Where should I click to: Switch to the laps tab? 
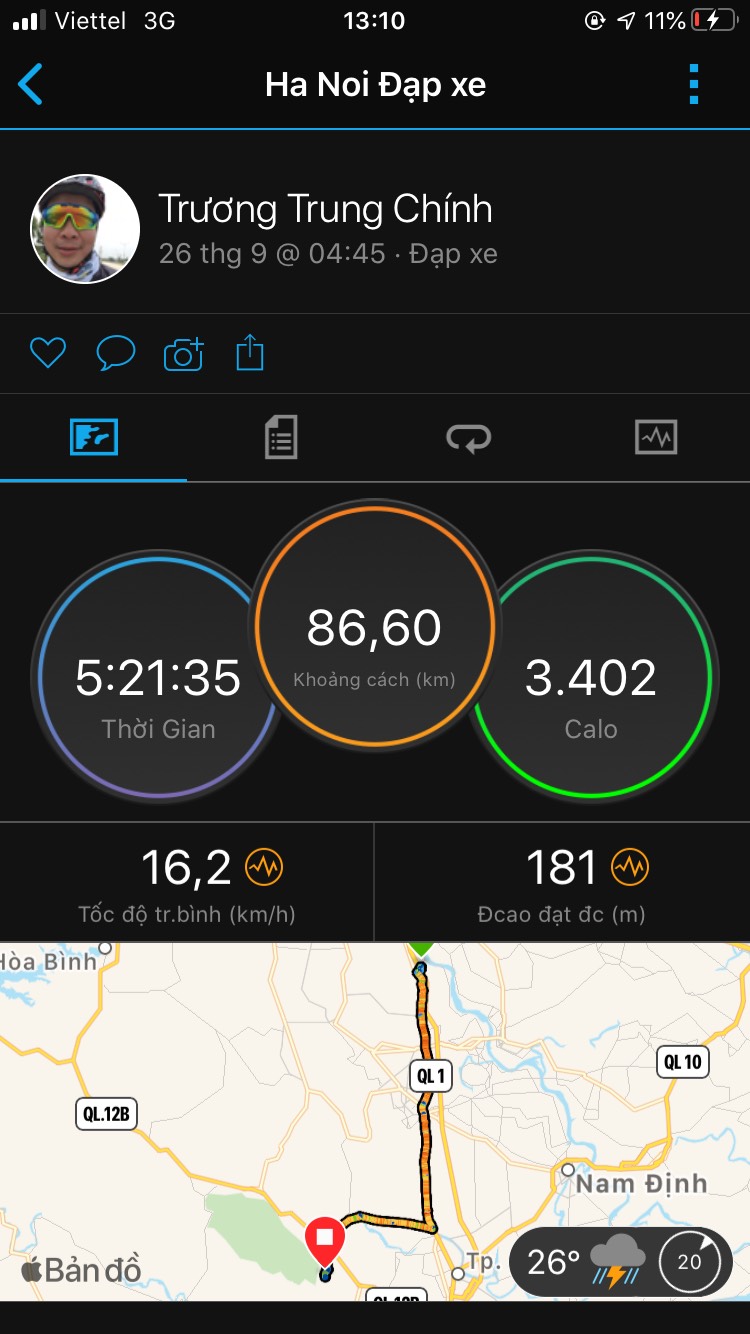pos(468,438)
